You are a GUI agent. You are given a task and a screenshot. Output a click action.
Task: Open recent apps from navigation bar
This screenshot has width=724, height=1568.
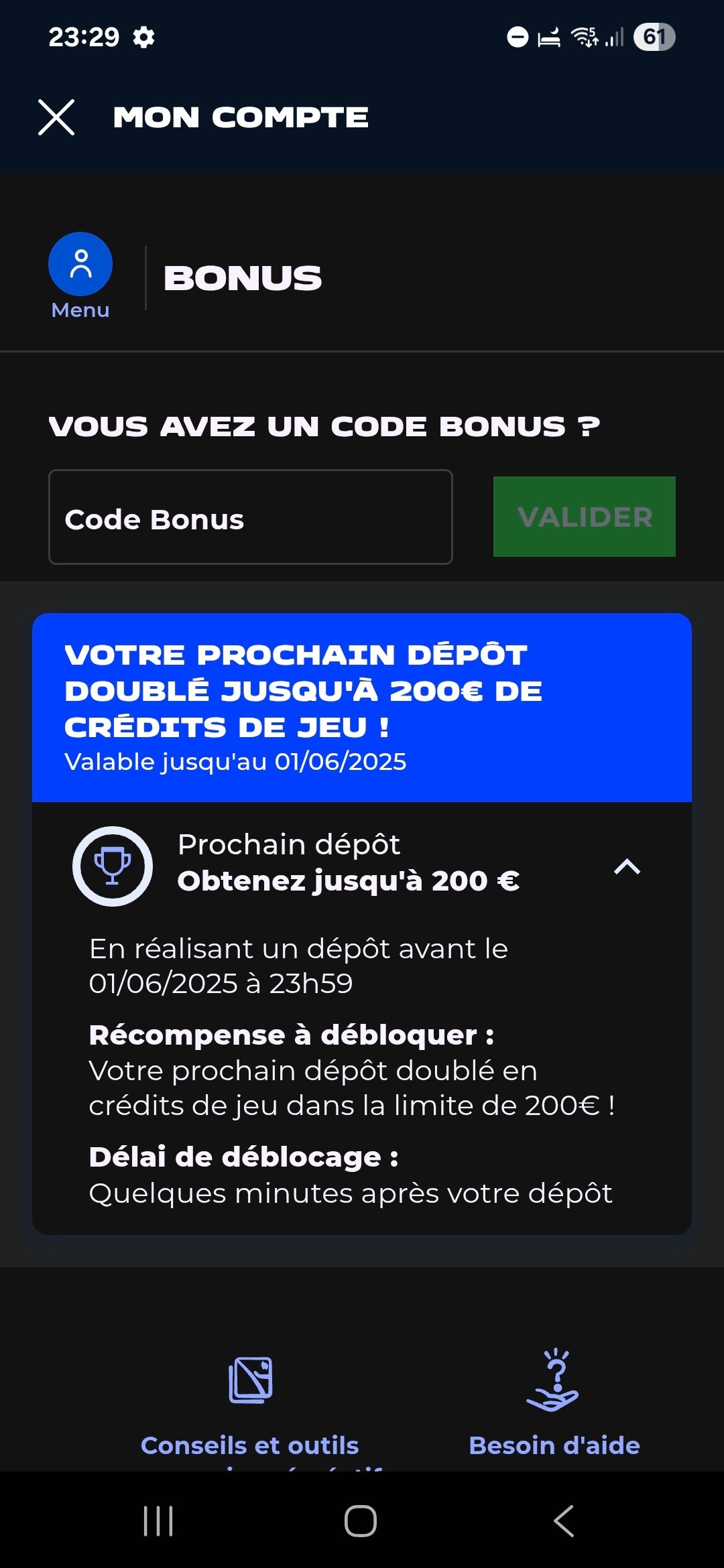159,1520
